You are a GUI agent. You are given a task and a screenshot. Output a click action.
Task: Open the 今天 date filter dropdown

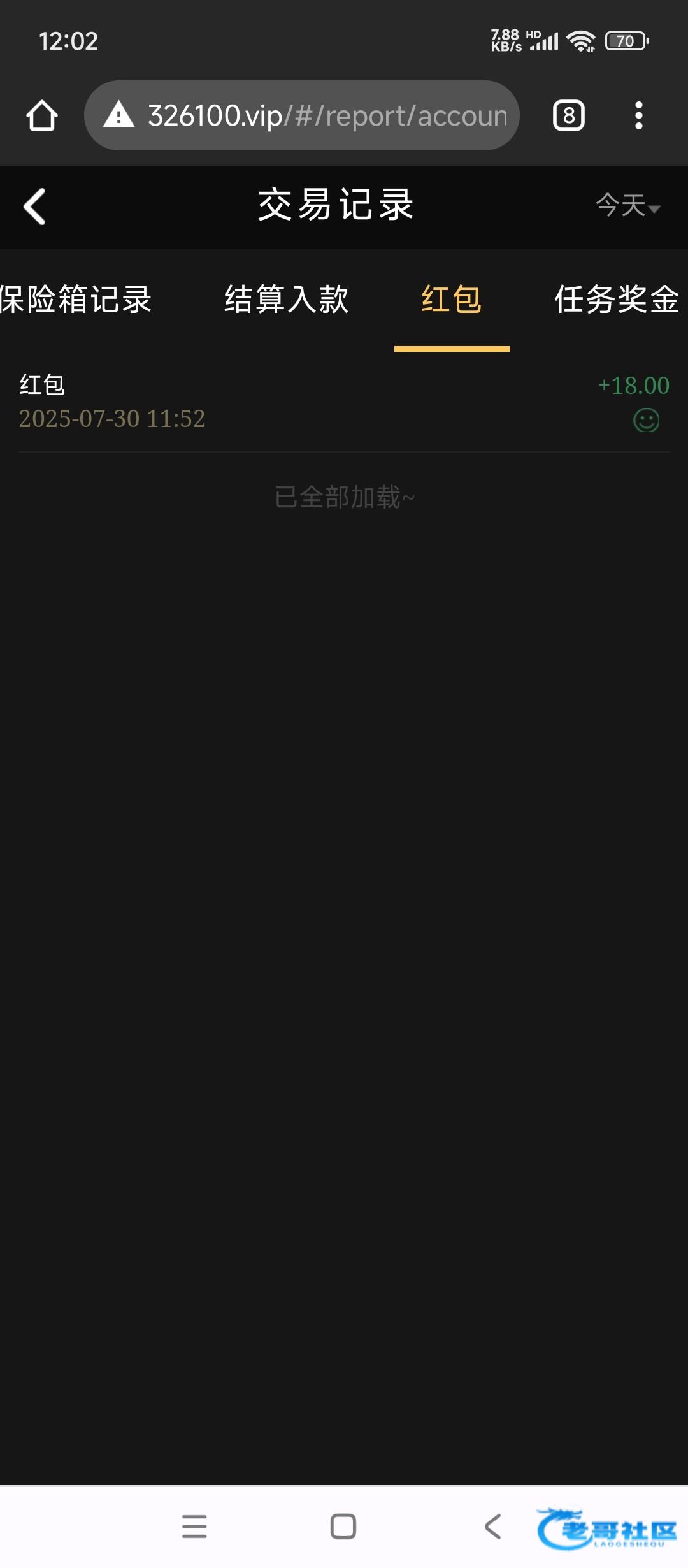(x=628, y=205)
